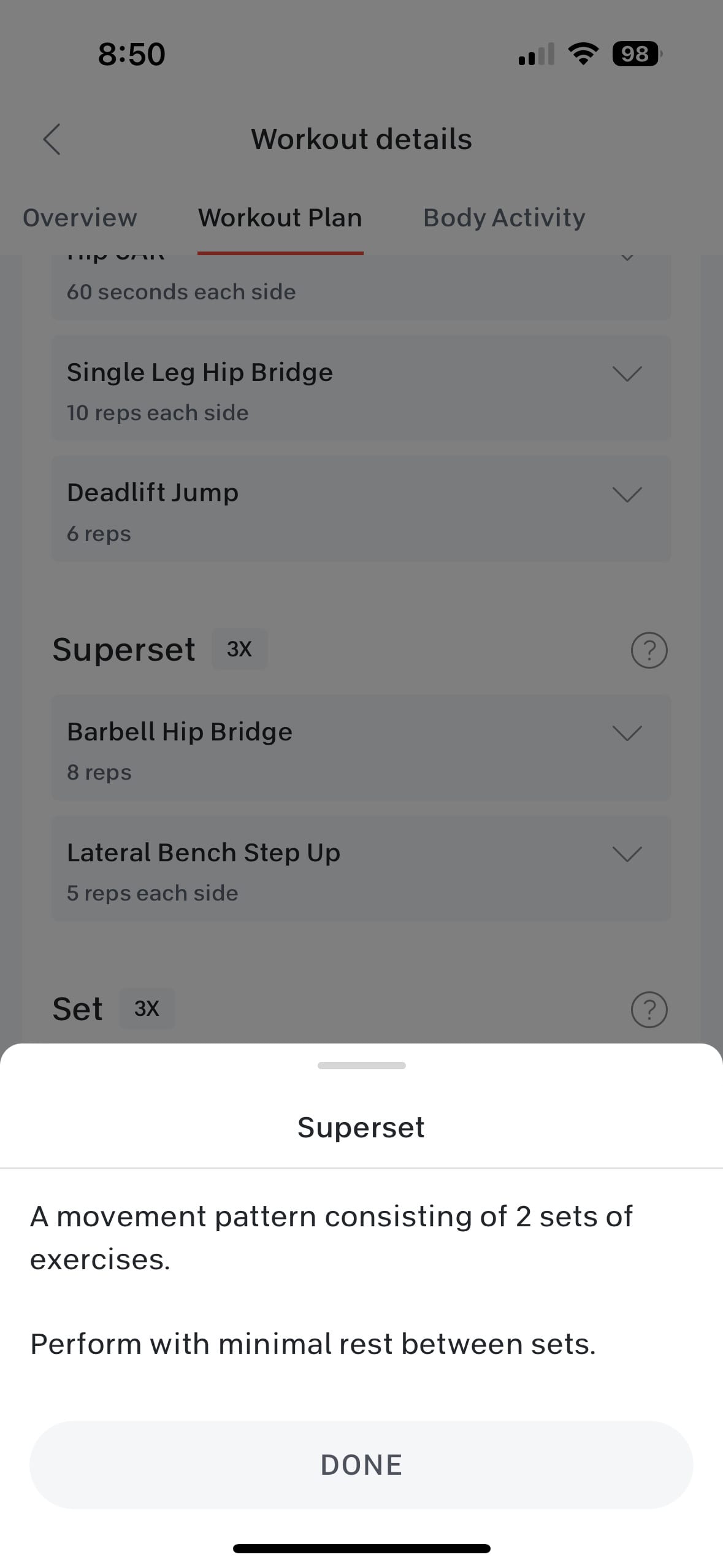This screenshot has height=1568, width=723.
Task: Open the Body Activity tab
Action: [x=504, y=218]
